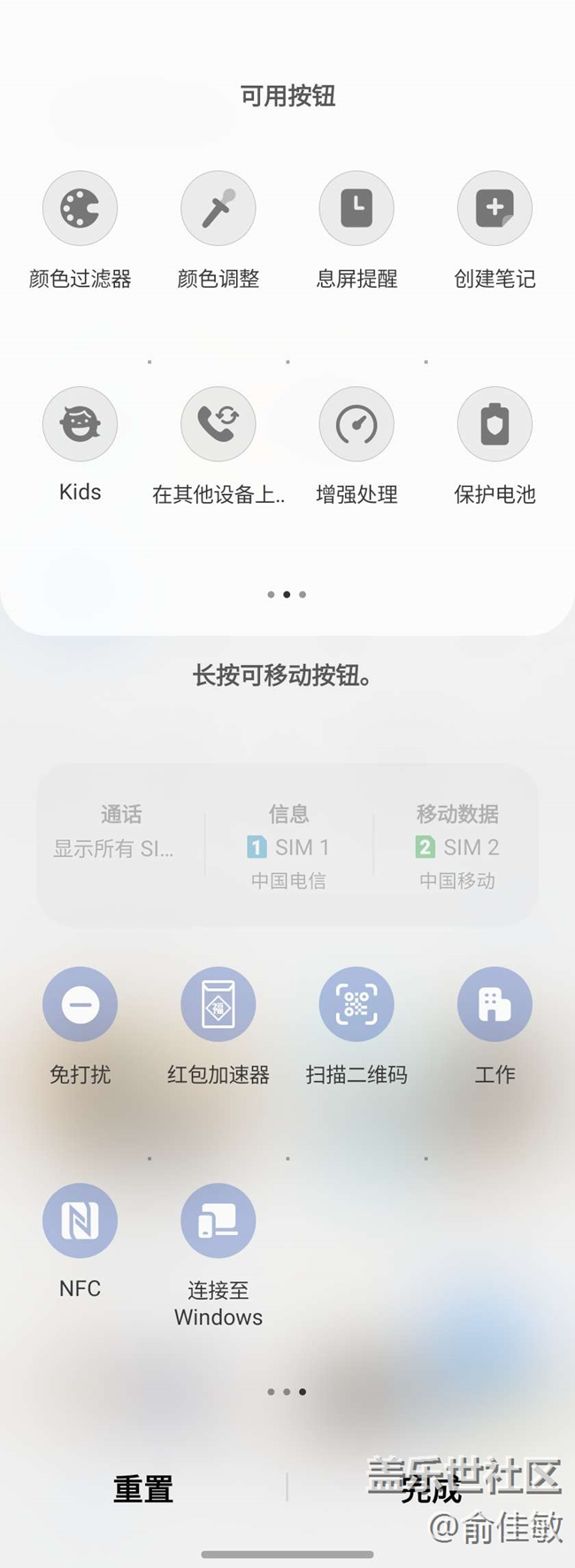The width and height of the screenshot is (575, 1568).
Task: Tap the 保护电池 button
Action: coord(494,424)
